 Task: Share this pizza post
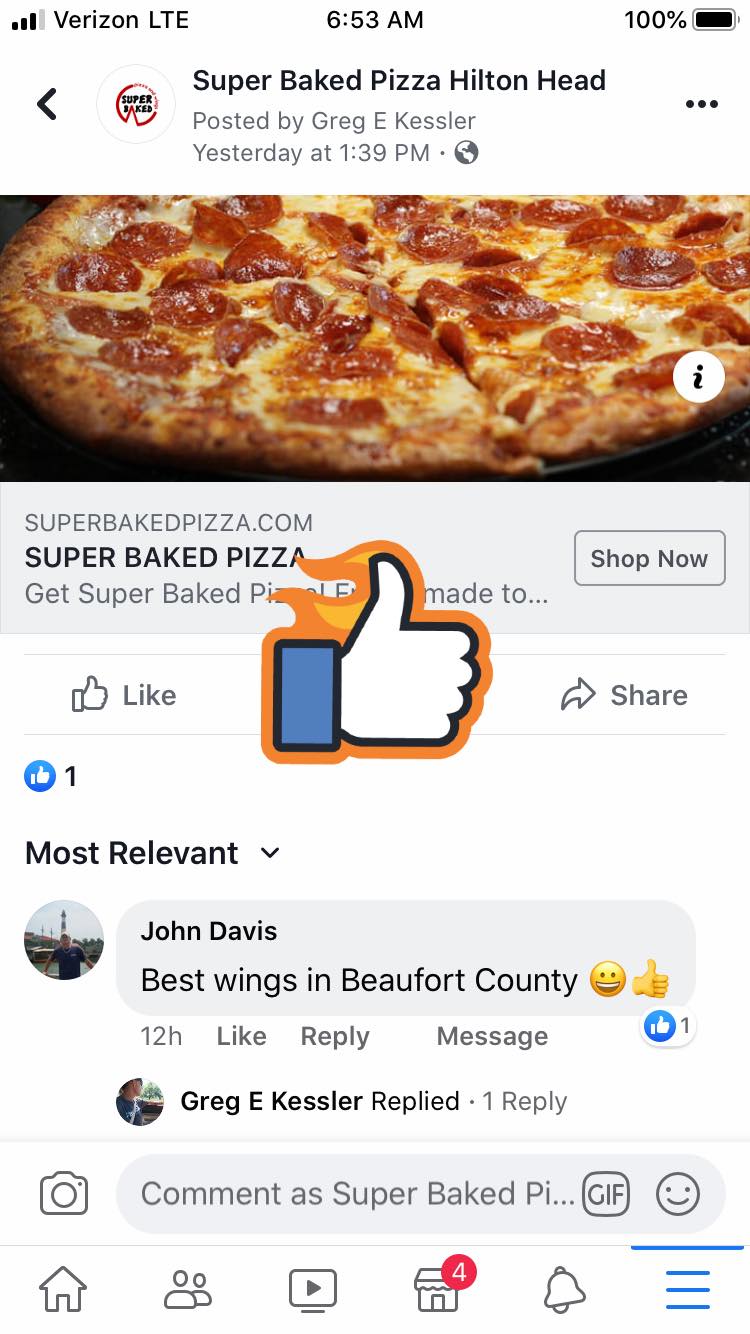625,695
